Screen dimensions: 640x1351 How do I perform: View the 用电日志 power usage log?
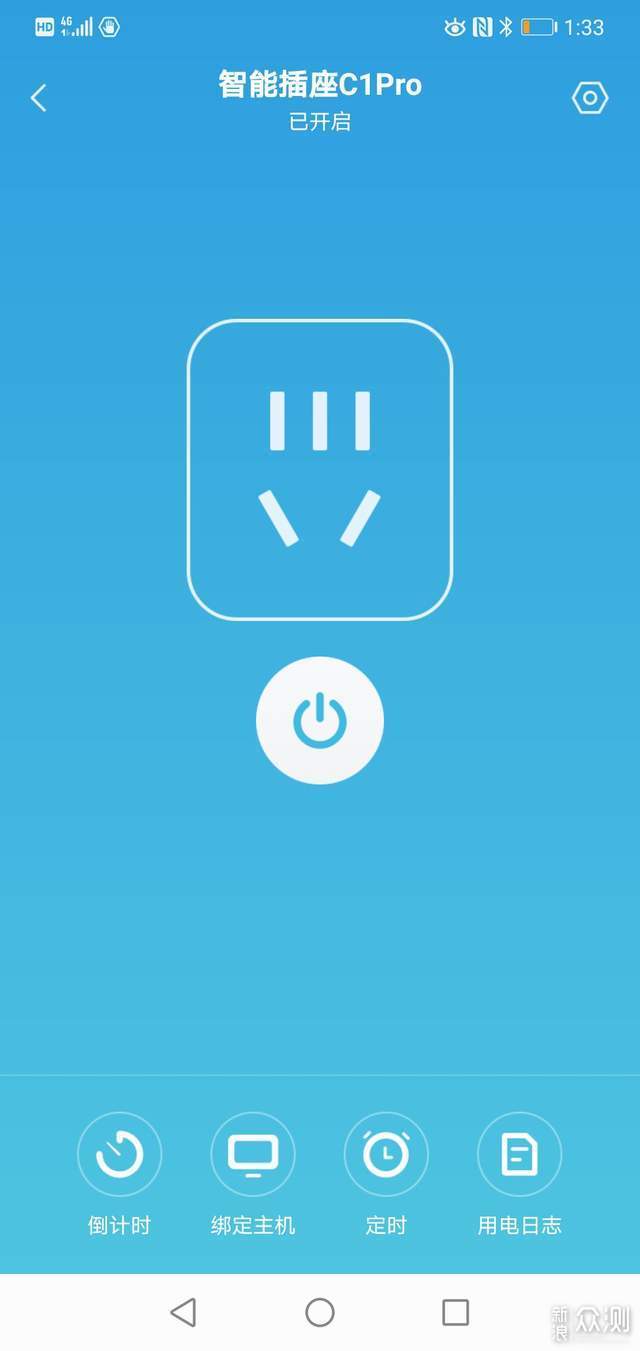click(519, 1155)
